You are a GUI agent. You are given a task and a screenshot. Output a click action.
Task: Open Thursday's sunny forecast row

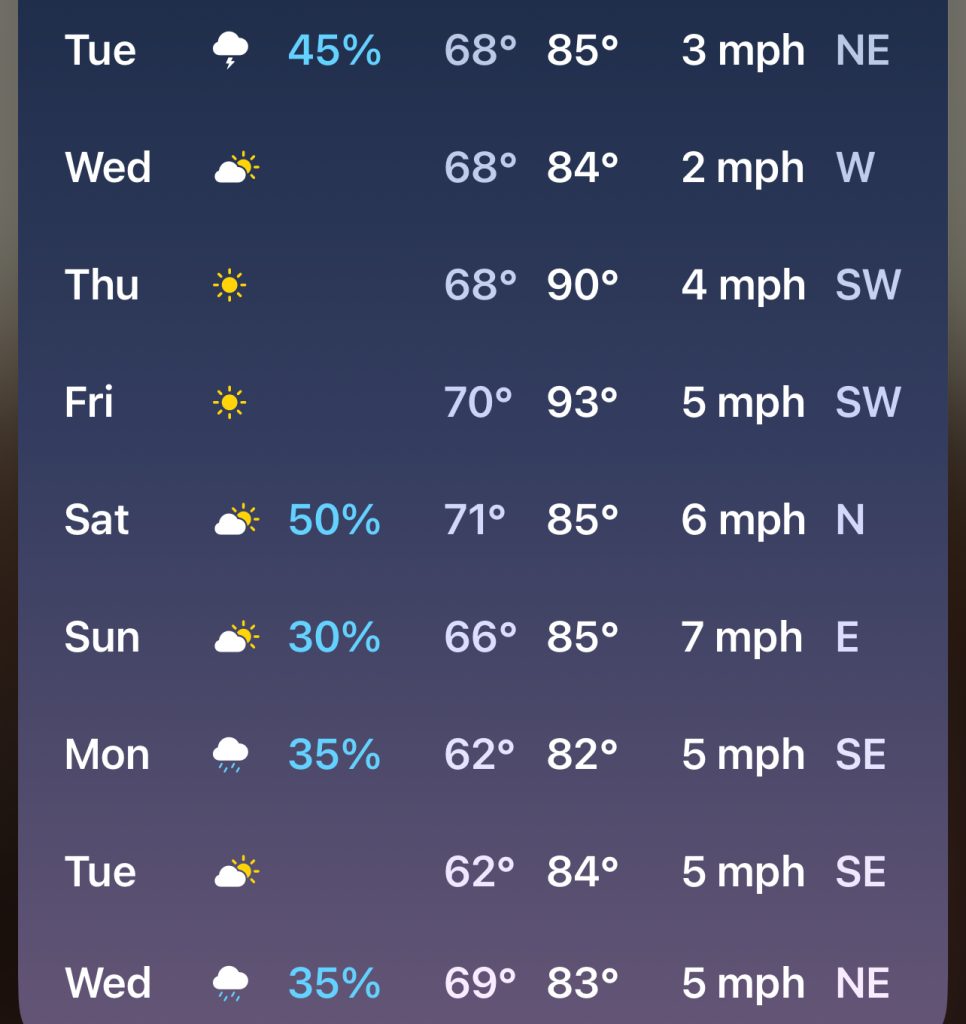coord(482,286)
